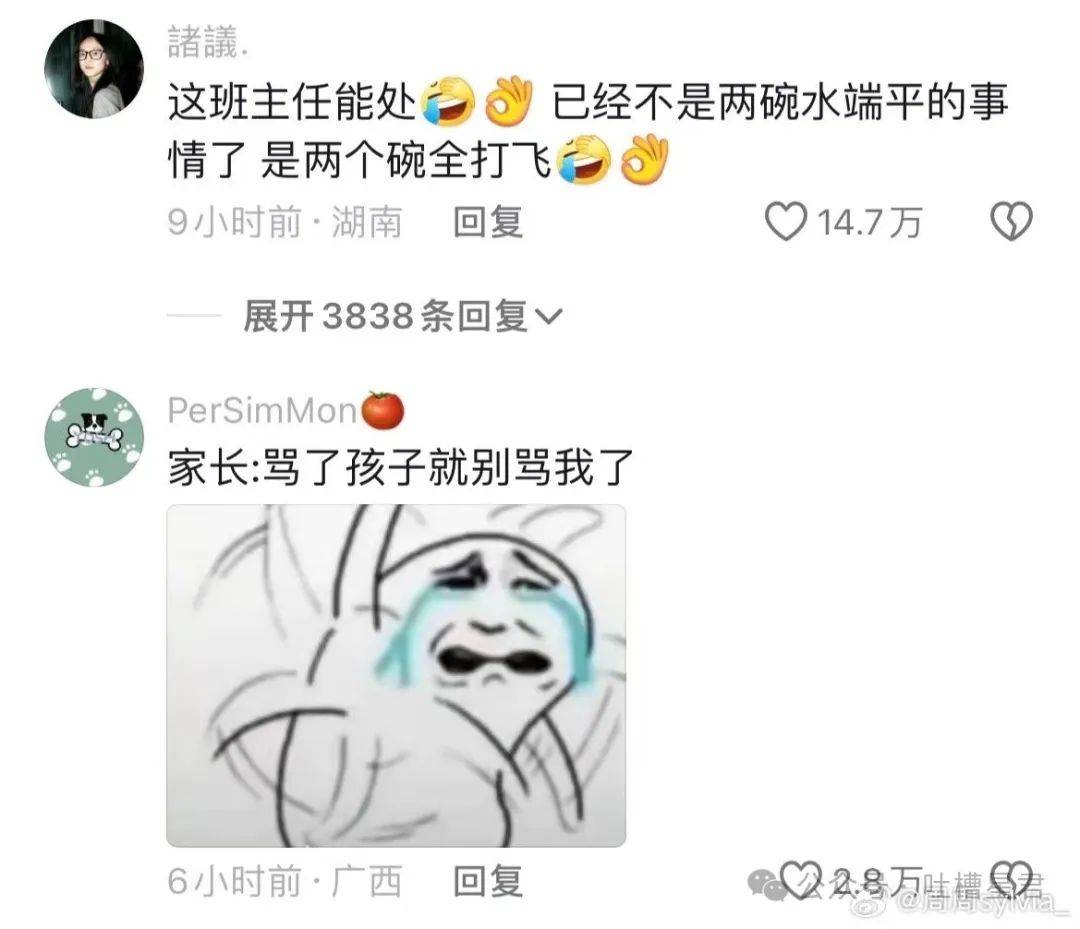Screen dimensions: 1080x929
Task: Like the comment by 諸議
Action: tap(786, 222)
